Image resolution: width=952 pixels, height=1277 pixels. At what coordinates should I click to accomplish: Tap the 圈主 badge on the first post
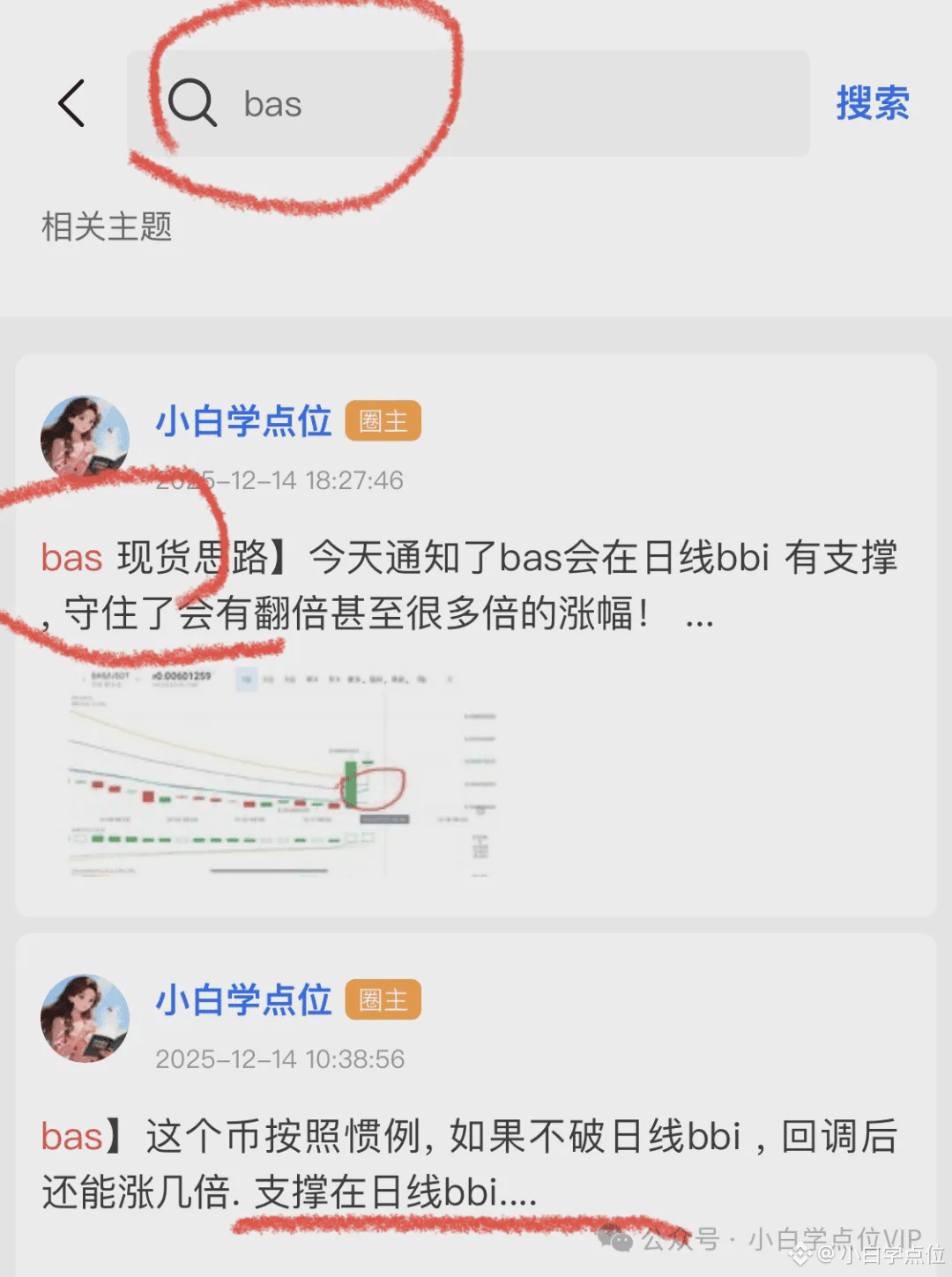click(x=383, y=421)
